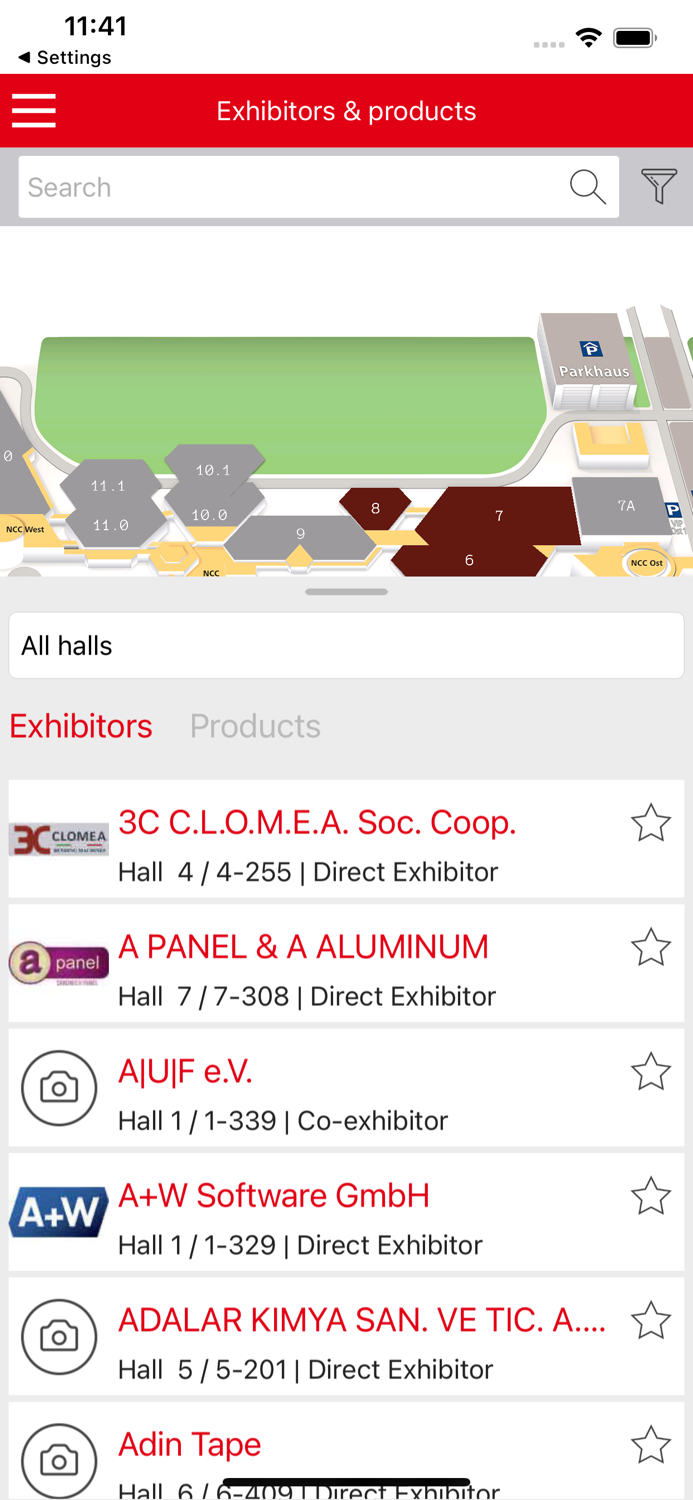
Task: Open 3C C.L.O.M.E.A. Soc. Coop. exhibitor
Action: tap(346, 839)
